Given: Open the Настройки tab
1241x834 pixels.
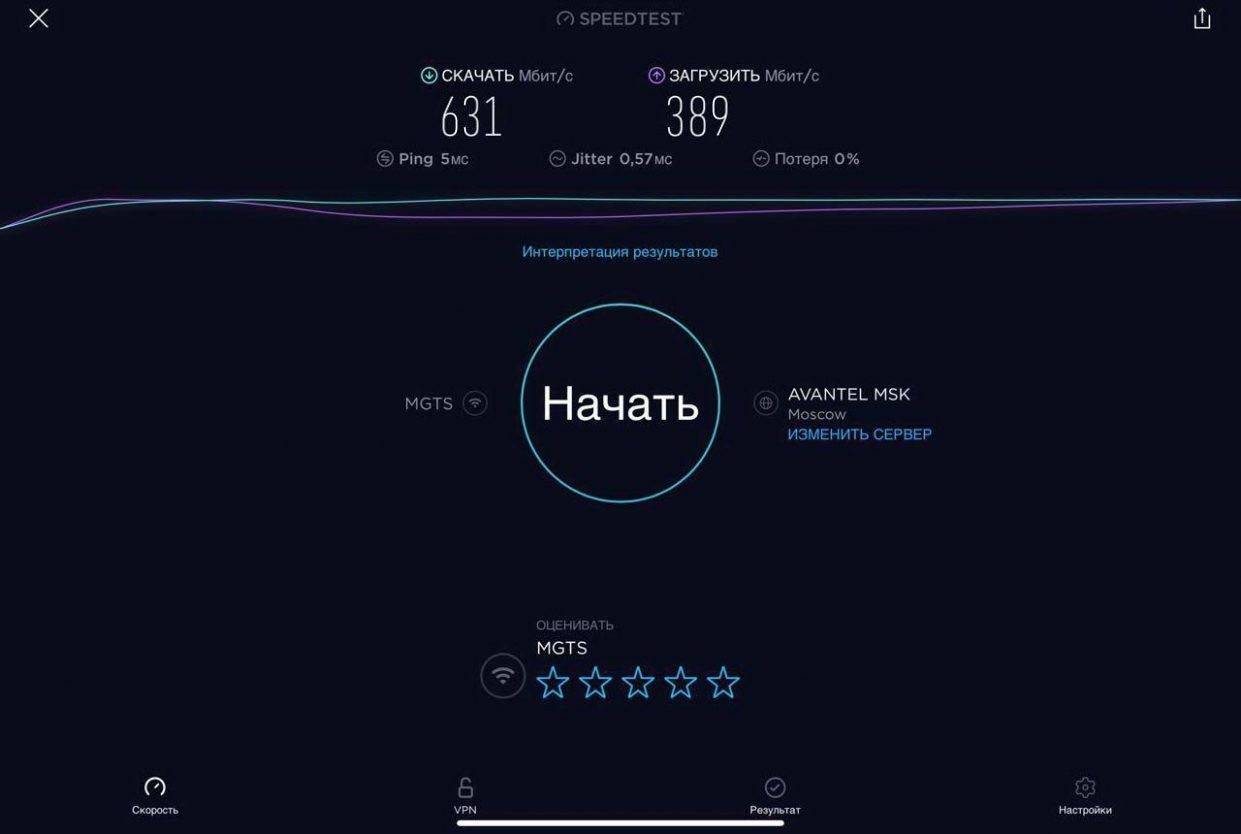Looking at the screenshot, I should pos(1085,795).
